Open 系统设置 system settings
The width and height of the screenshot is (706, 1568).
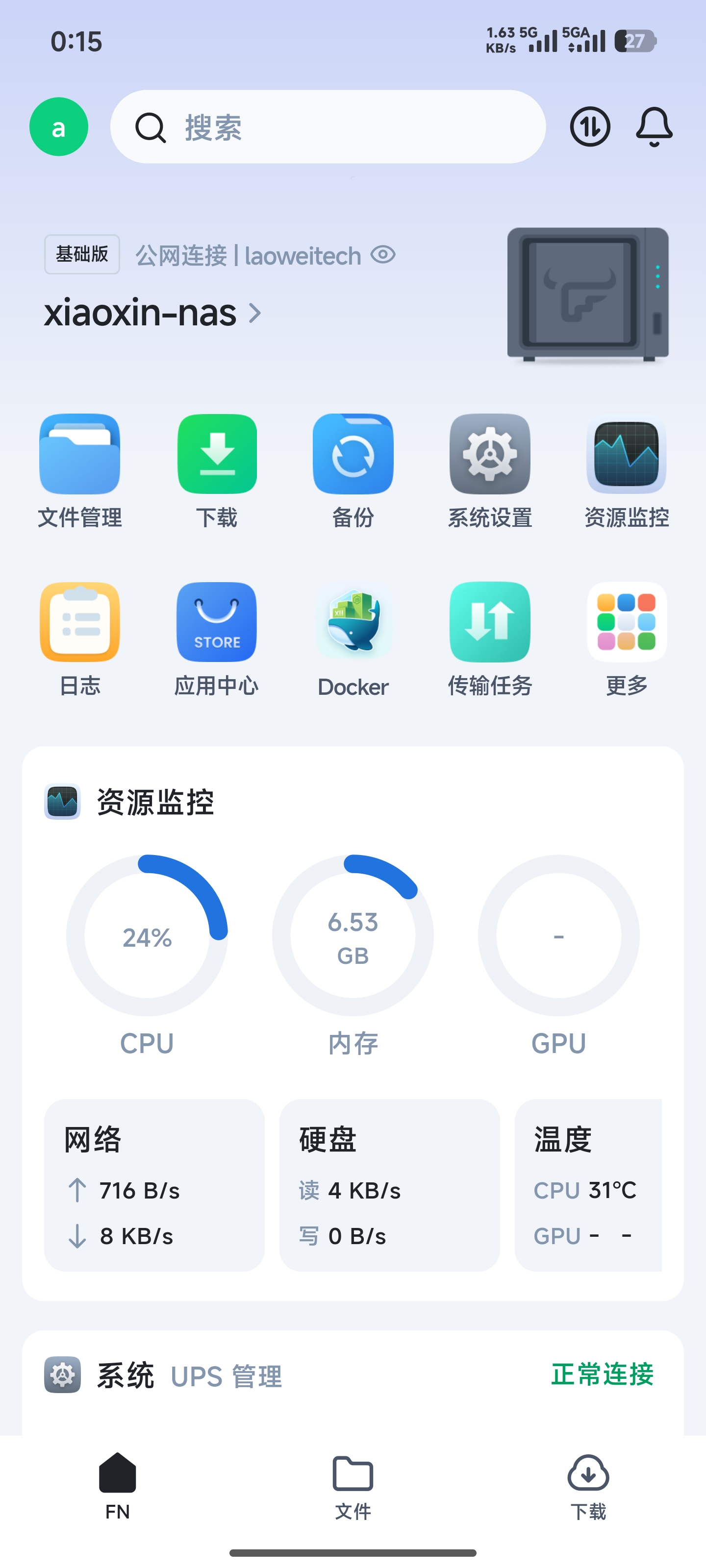pos(490,470)
